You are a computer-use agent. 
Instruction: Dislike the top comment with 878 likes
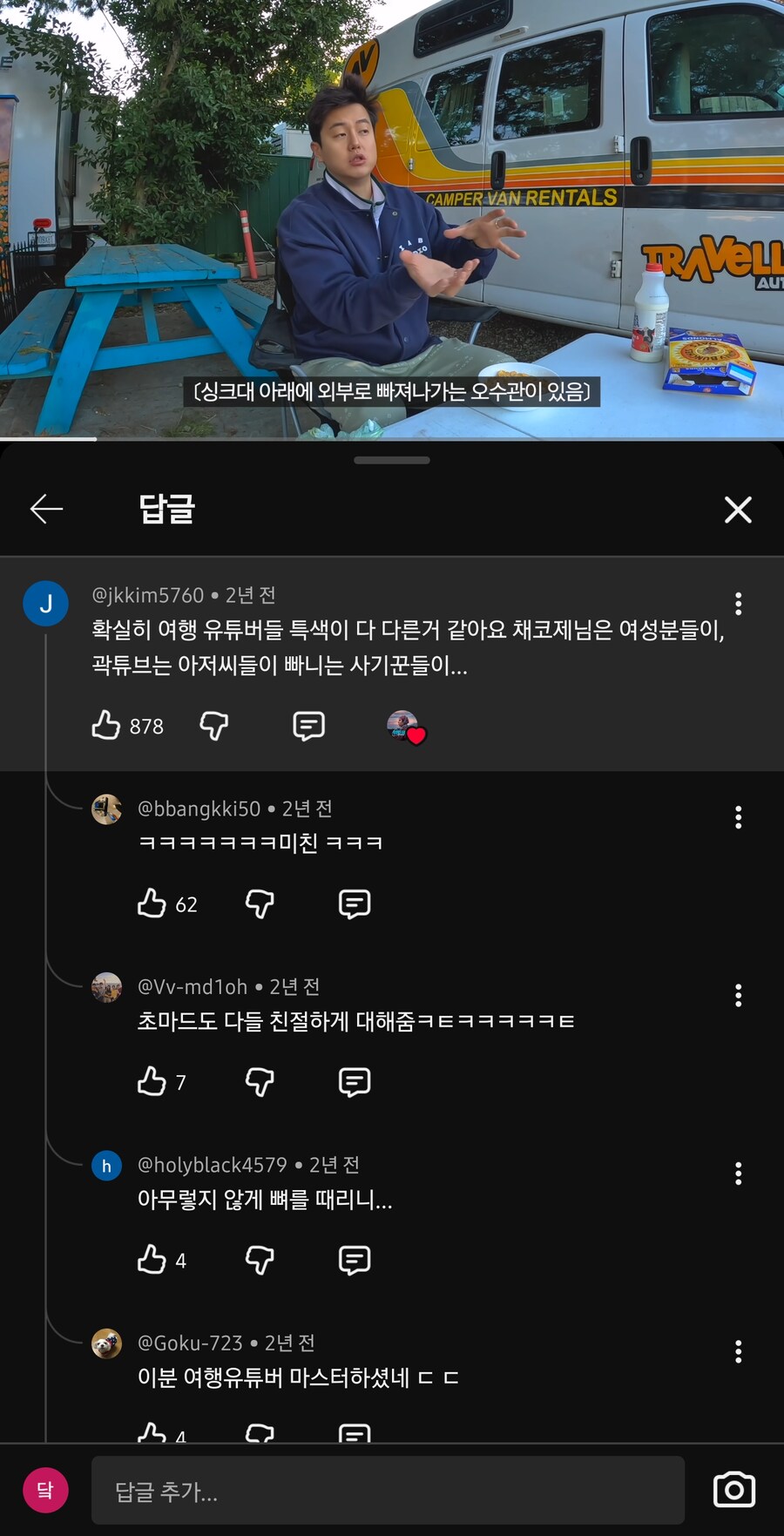(x=213, y=726)
